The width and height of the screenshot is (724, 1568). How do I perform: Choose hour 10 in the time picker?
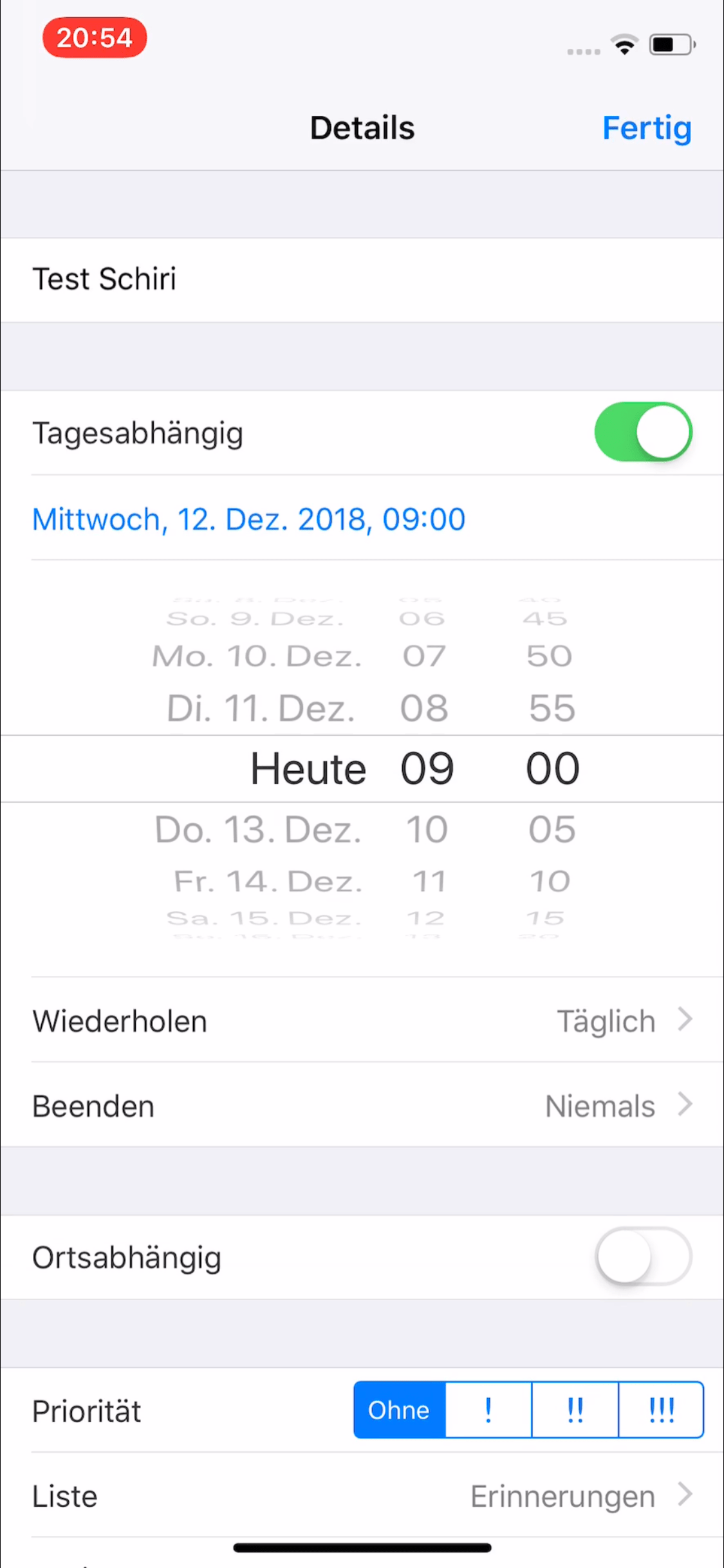(x=427, y=829)
